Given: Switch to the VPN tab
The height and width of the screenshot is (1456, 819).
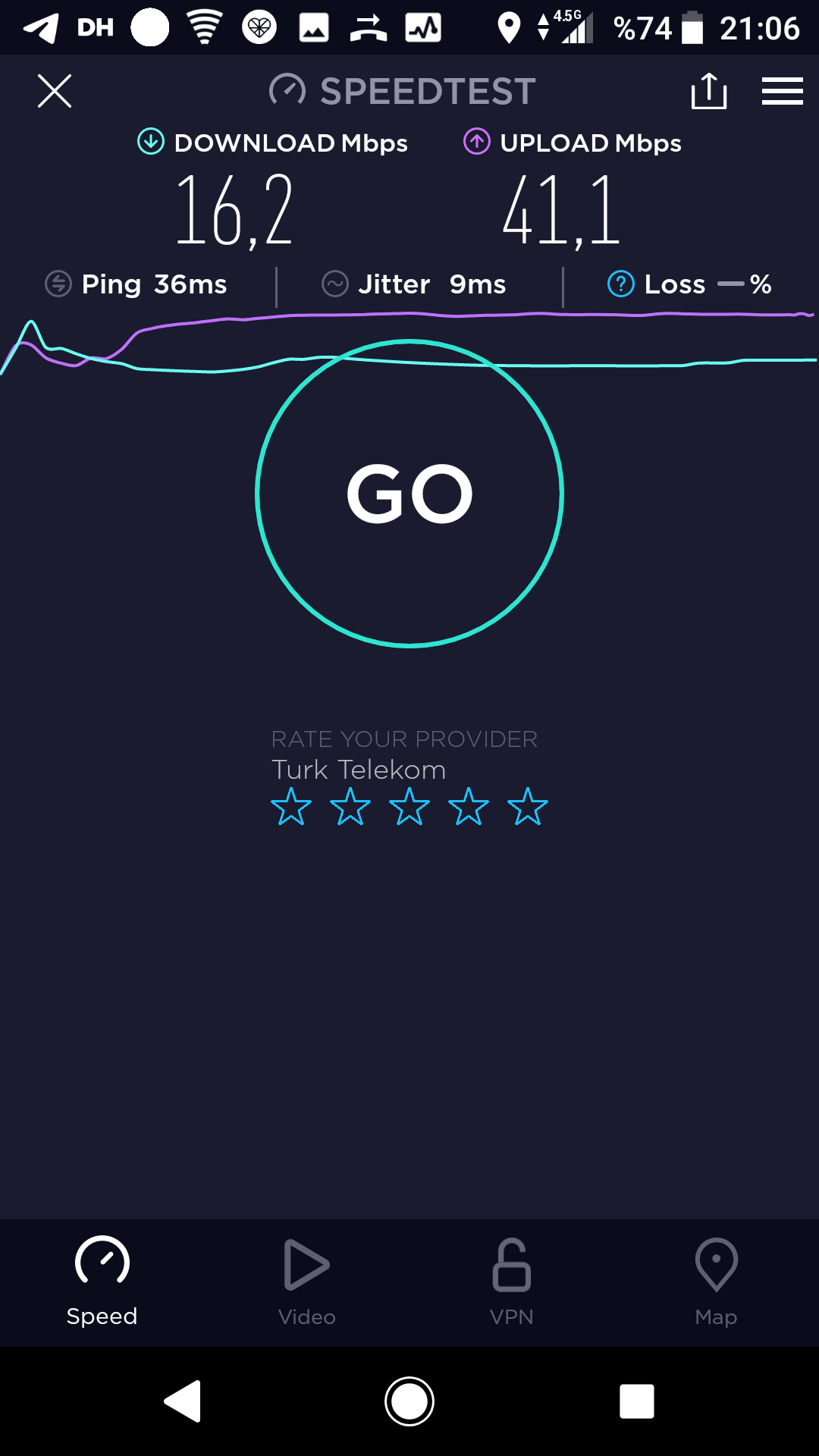Looking at the screenshot, I should (x=512, y=1282).
